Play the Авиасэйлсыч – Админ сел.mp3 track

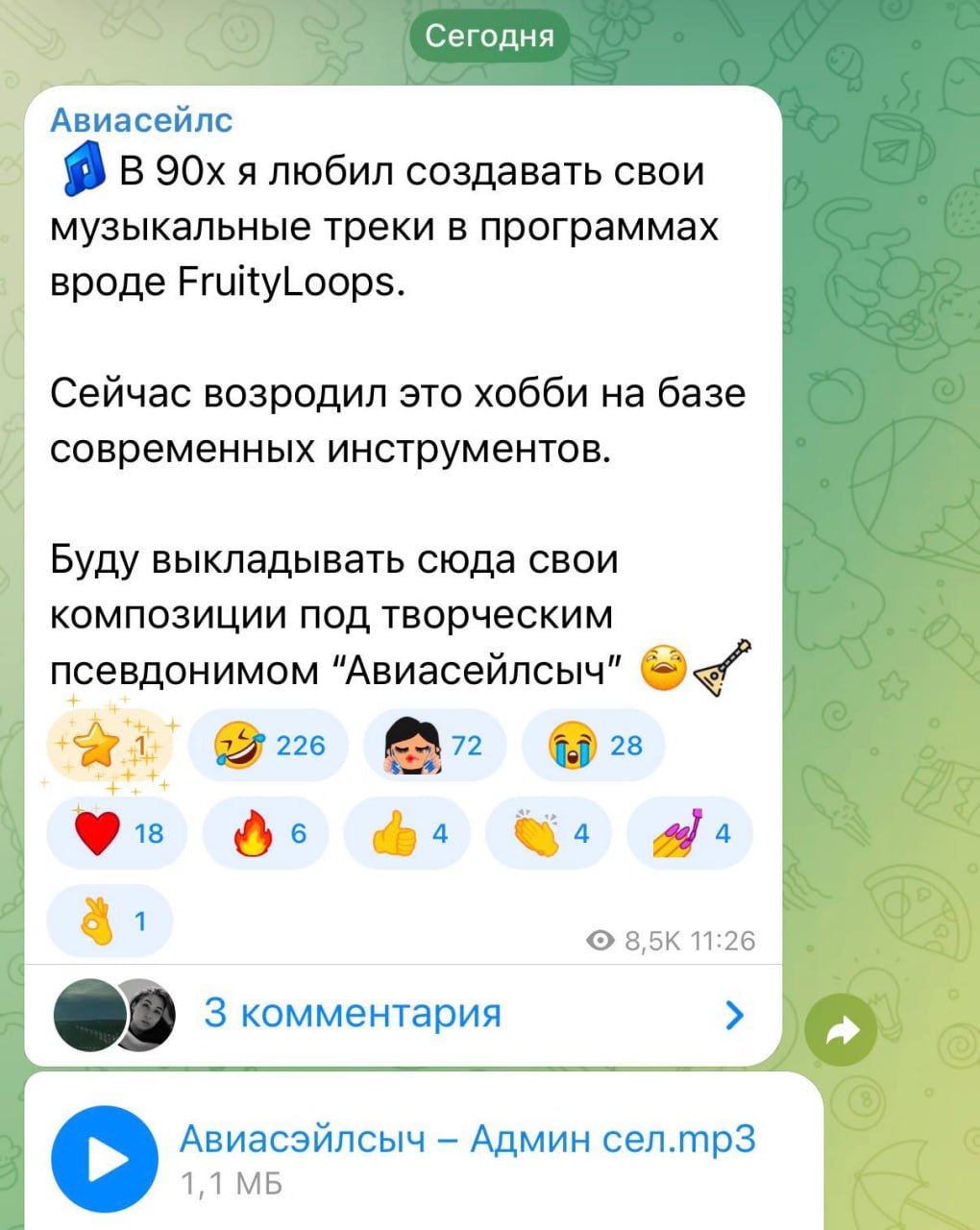click(x=104, y=1158)
